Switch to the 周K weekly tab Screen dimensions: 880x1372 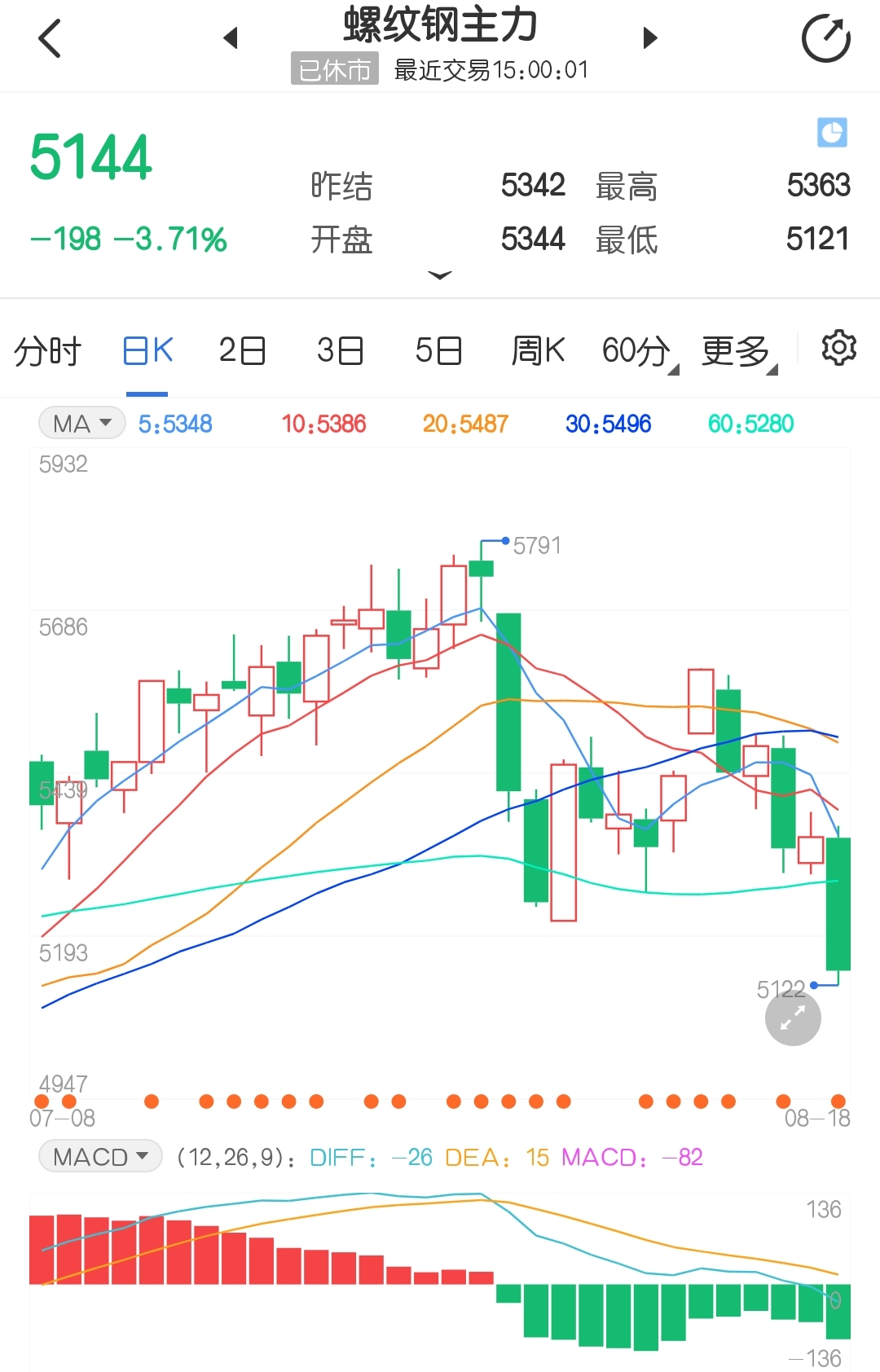537,350
